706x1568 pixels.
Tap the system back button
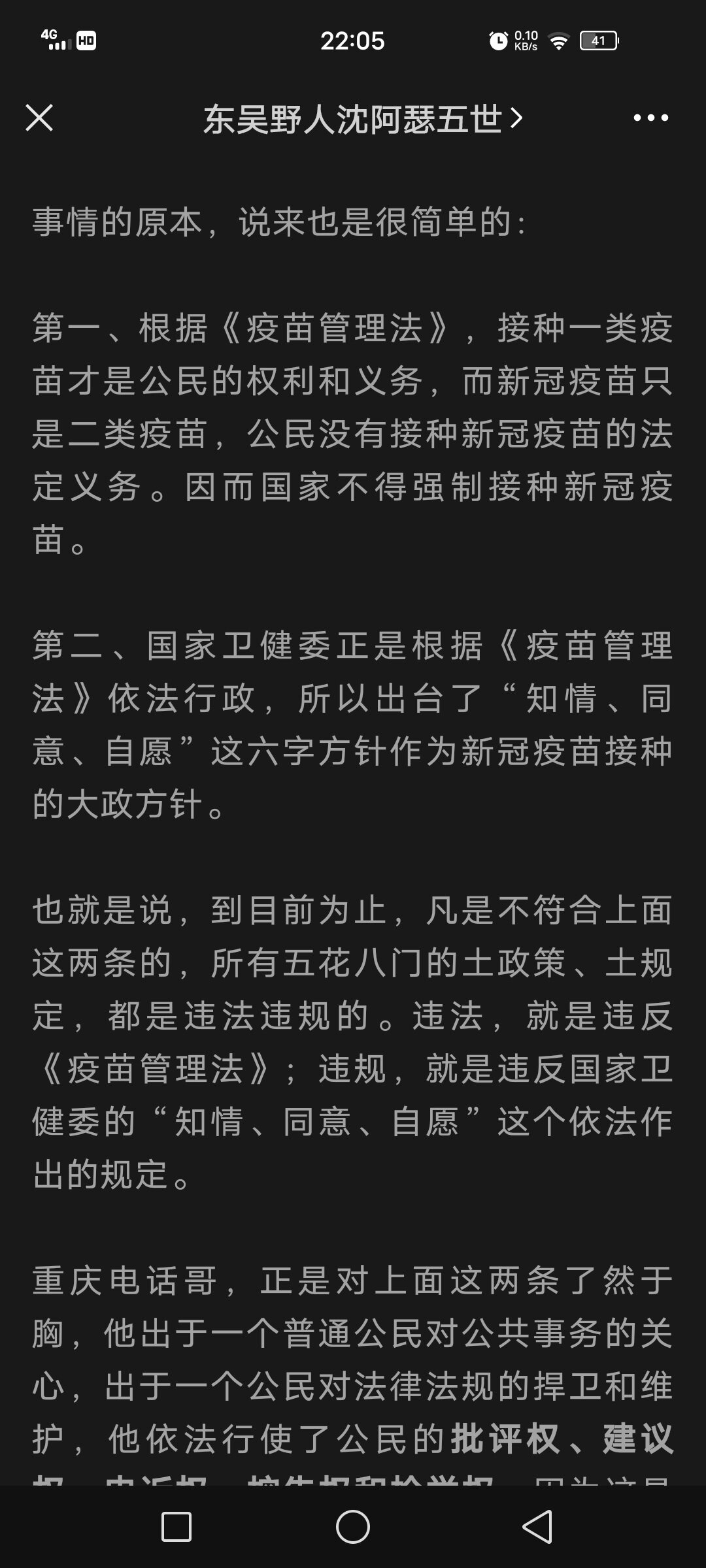tap(537, 1527)
